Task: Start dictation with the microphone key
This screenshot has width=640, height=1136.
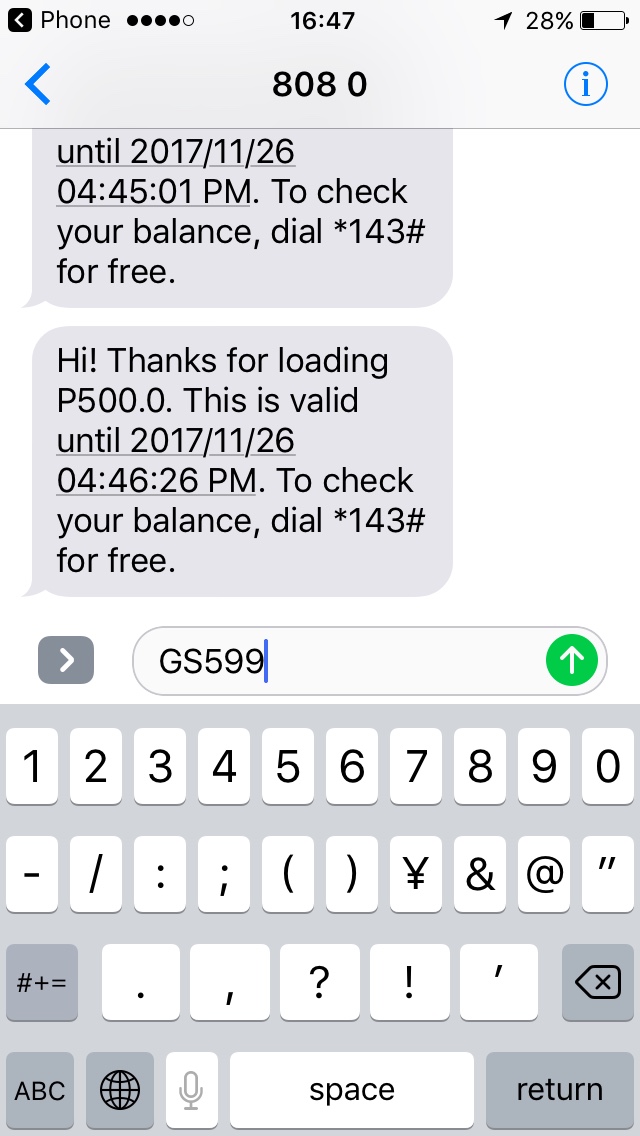Action: point(191,1089)
